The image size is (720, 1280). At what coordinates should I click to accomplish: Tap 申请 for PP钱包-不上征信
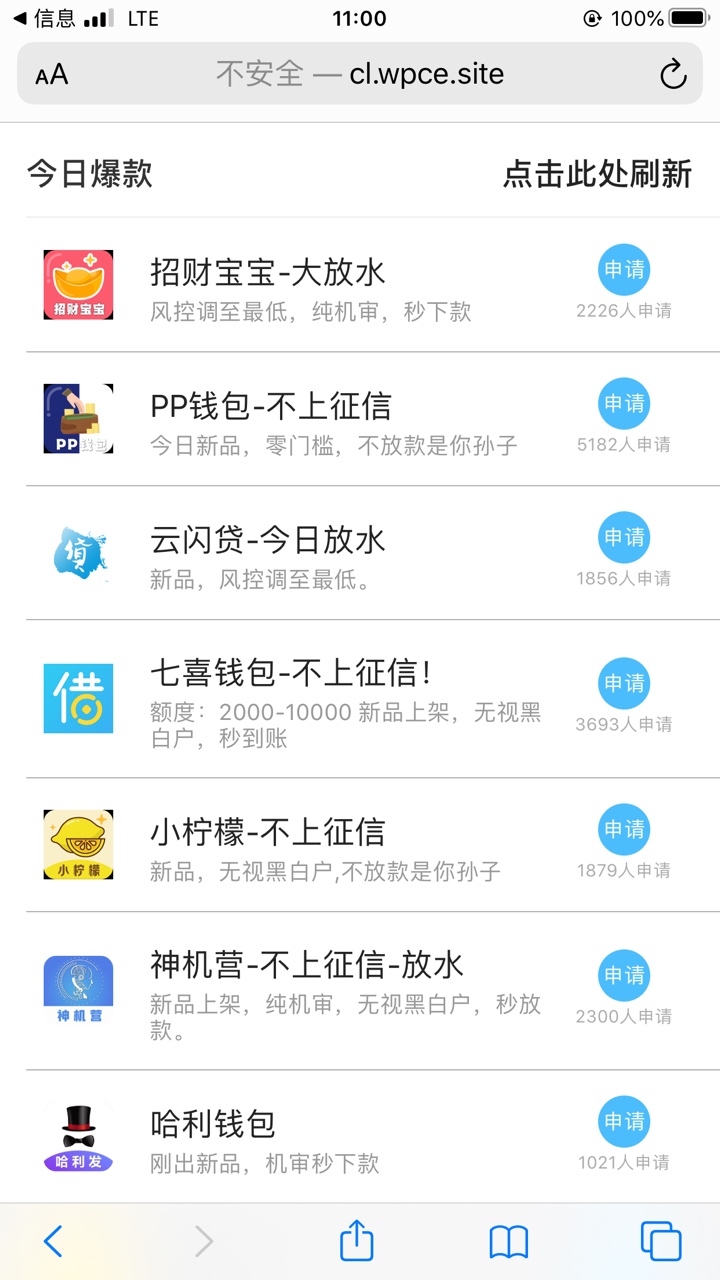624,404
